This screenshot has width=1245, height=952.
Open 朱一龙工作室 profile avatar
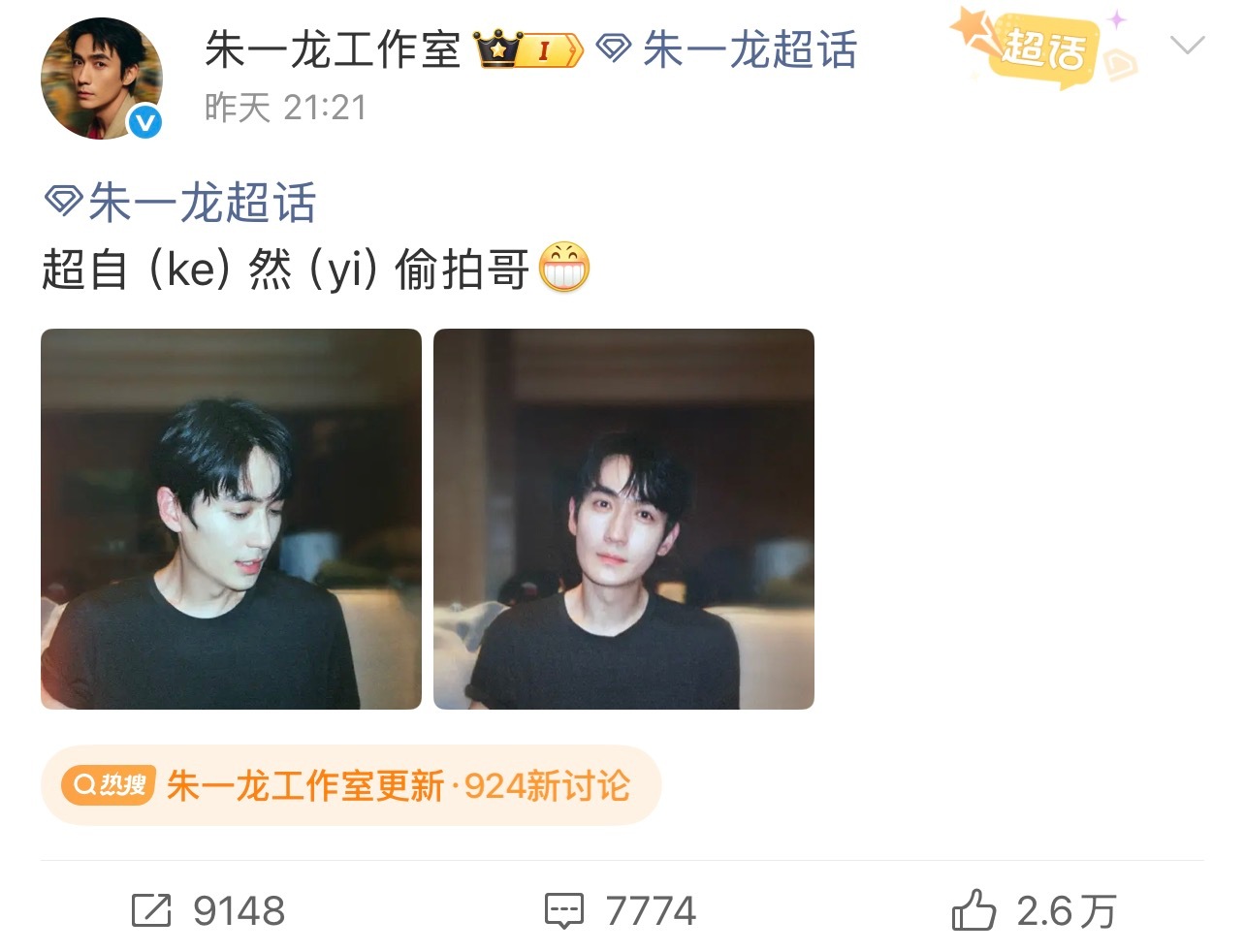(101, 79)
